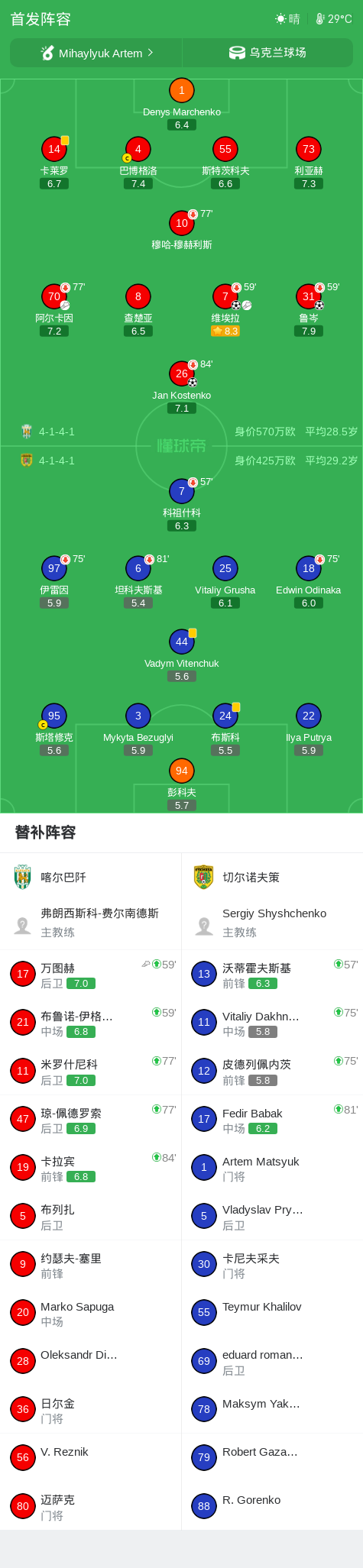363x1568 pixels.
Task: Open referee Mihaylyuk Artem's details
Action: (96, 53)
